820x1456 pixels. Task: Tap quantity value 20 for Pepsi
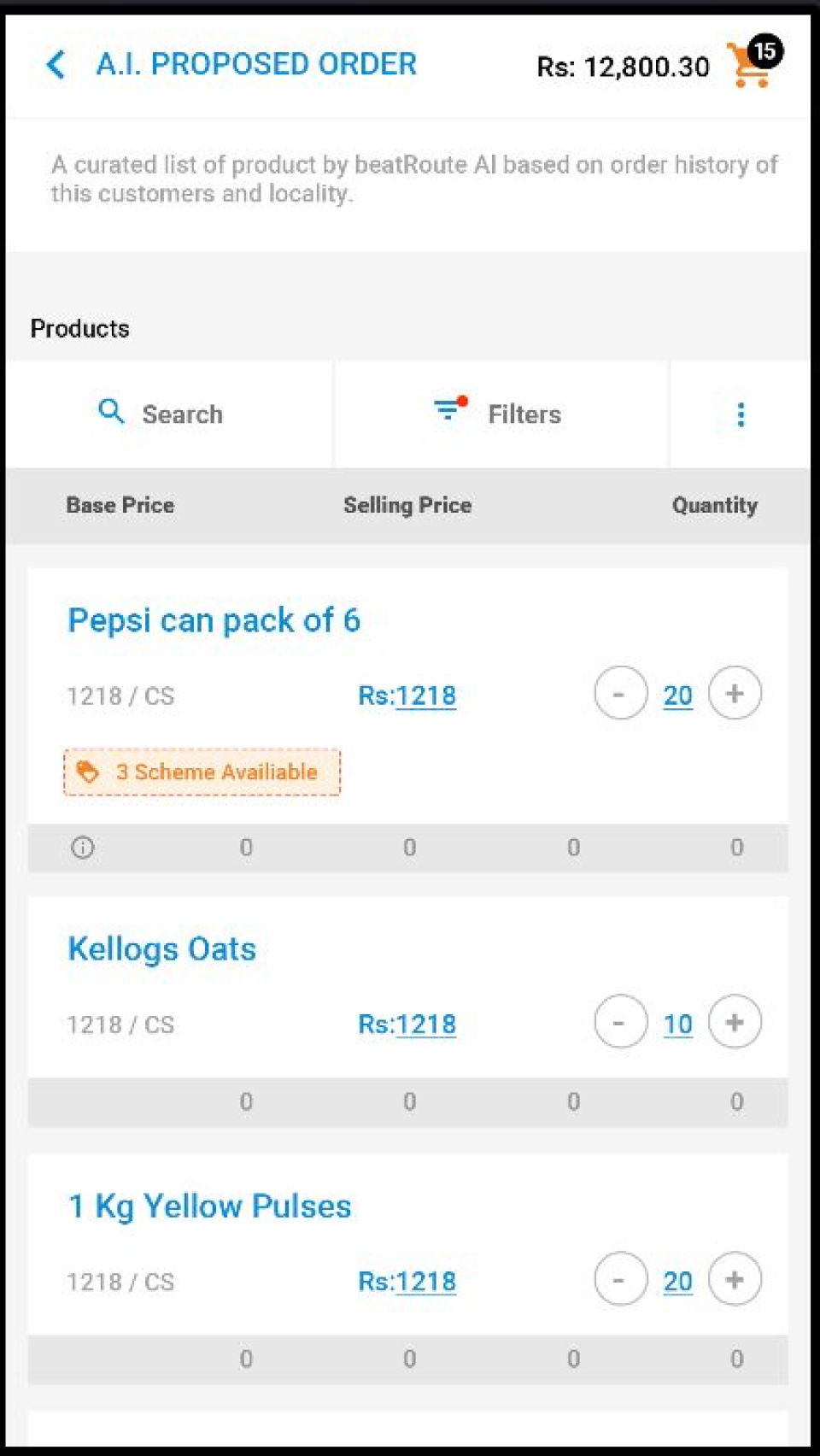[x=677, y=695]
